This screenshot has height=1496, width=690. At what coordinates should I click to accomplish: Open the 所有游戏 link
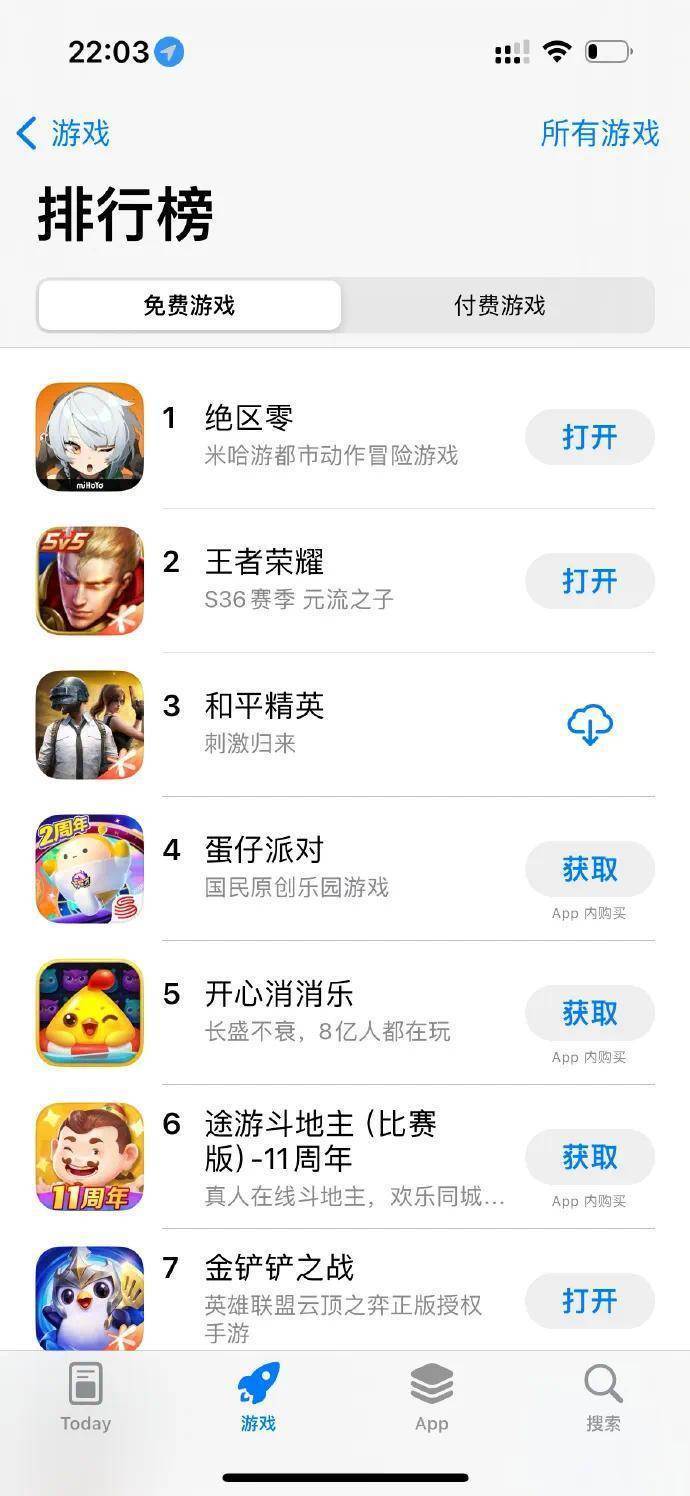pyautogui.click(x=600, y=133)
